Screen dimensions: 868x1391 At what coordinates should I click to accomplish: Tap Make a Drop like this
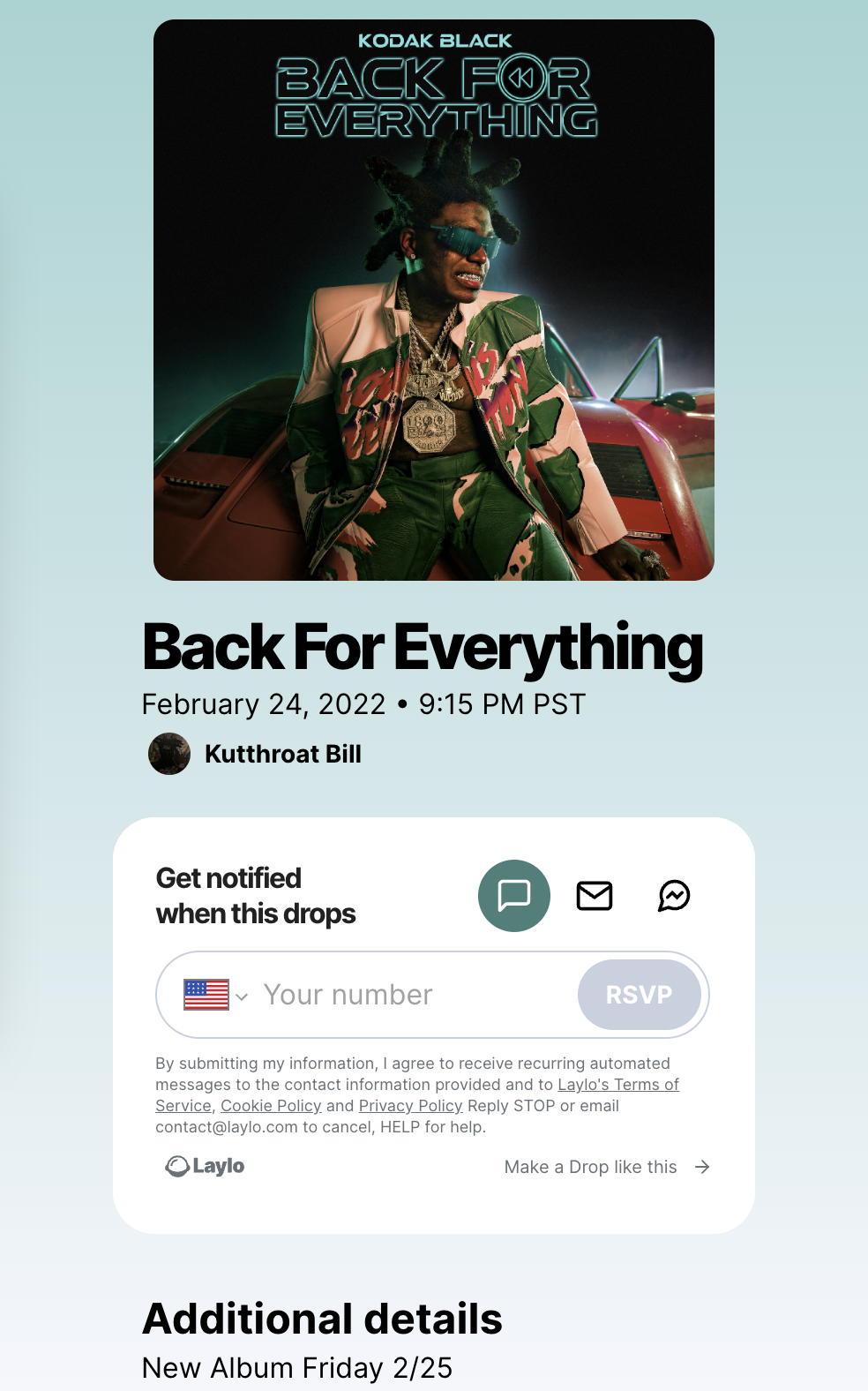[x=607, y=1167]
